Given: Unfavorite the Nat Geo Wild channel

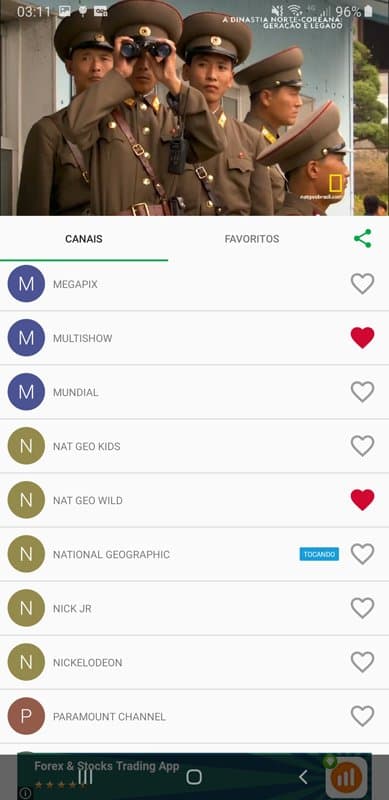Looking at the screenshot, I should click(362, 500).
